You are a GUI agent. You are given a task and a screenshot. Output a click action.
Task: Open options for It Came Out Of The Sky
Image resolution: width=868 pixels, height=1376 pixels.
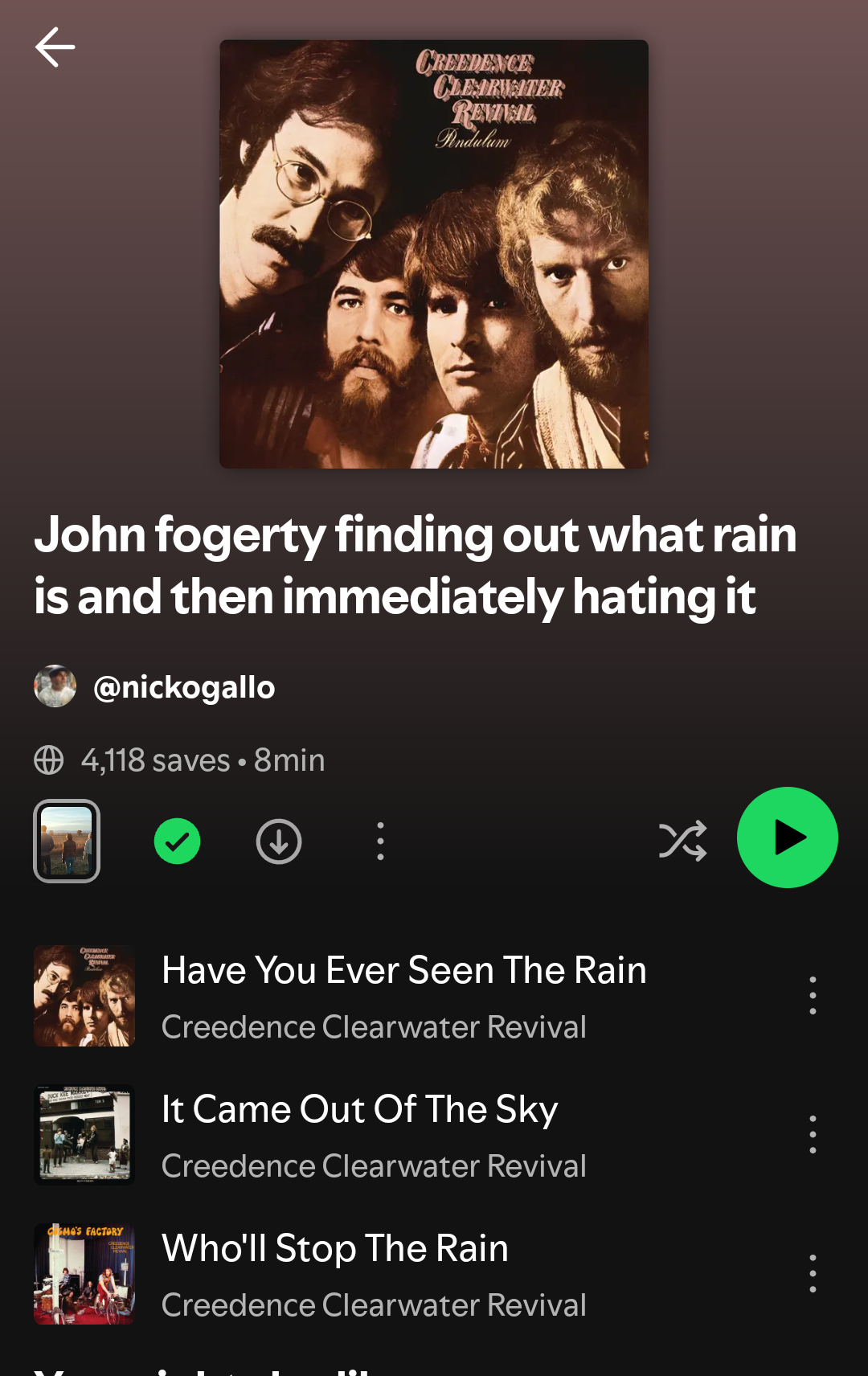(813, 1135)
